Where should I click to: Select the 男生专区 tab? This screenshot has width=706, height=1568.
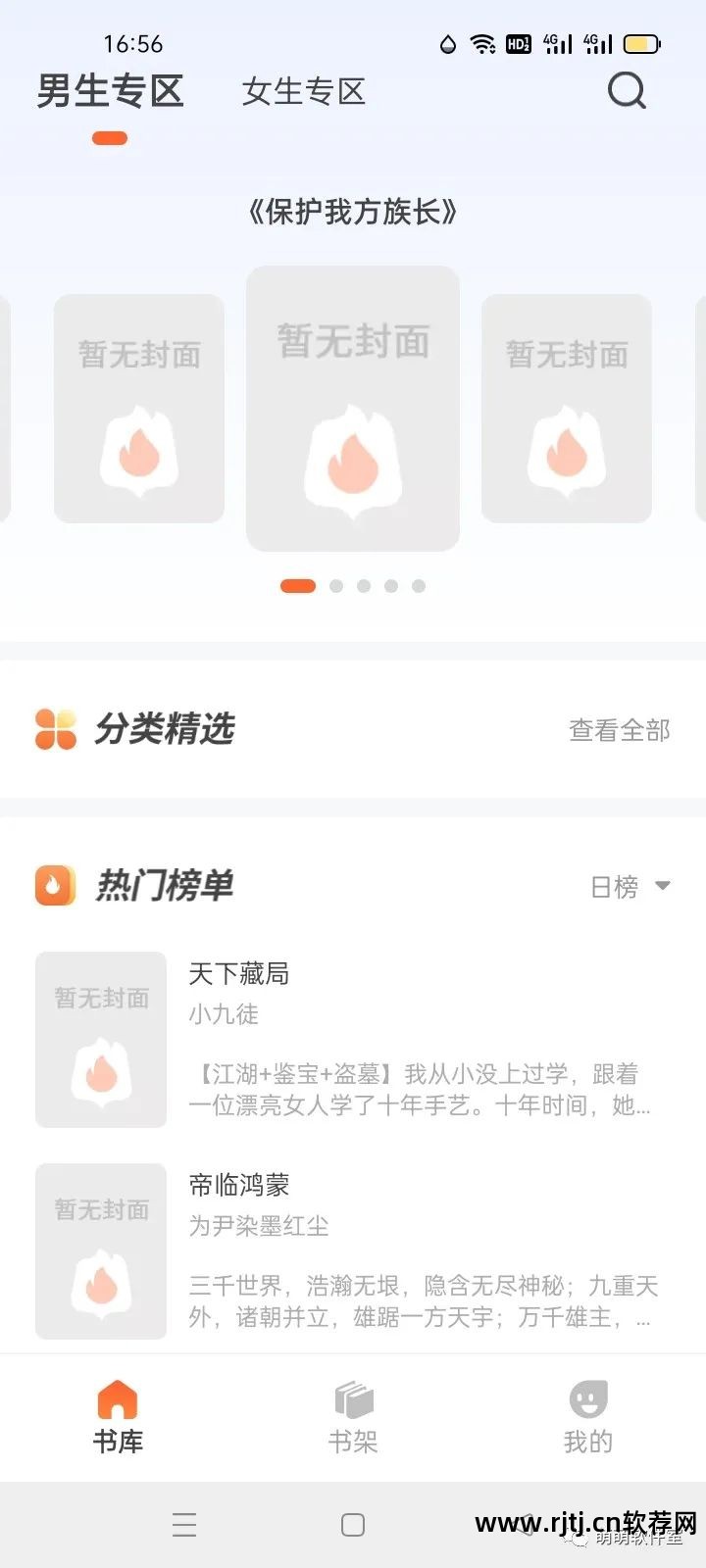[111, 92]
